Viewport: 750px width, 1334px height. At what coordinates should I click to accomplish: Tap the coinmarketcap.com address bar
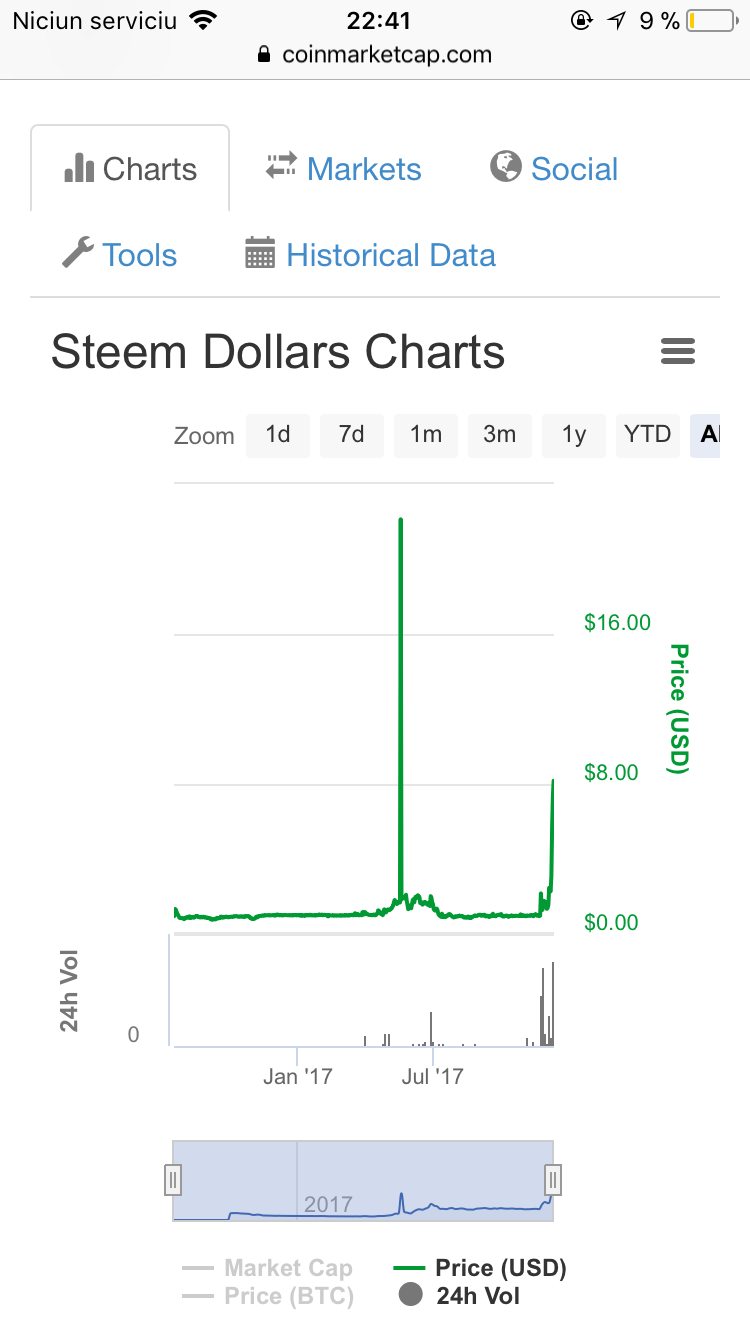(375, 54)
